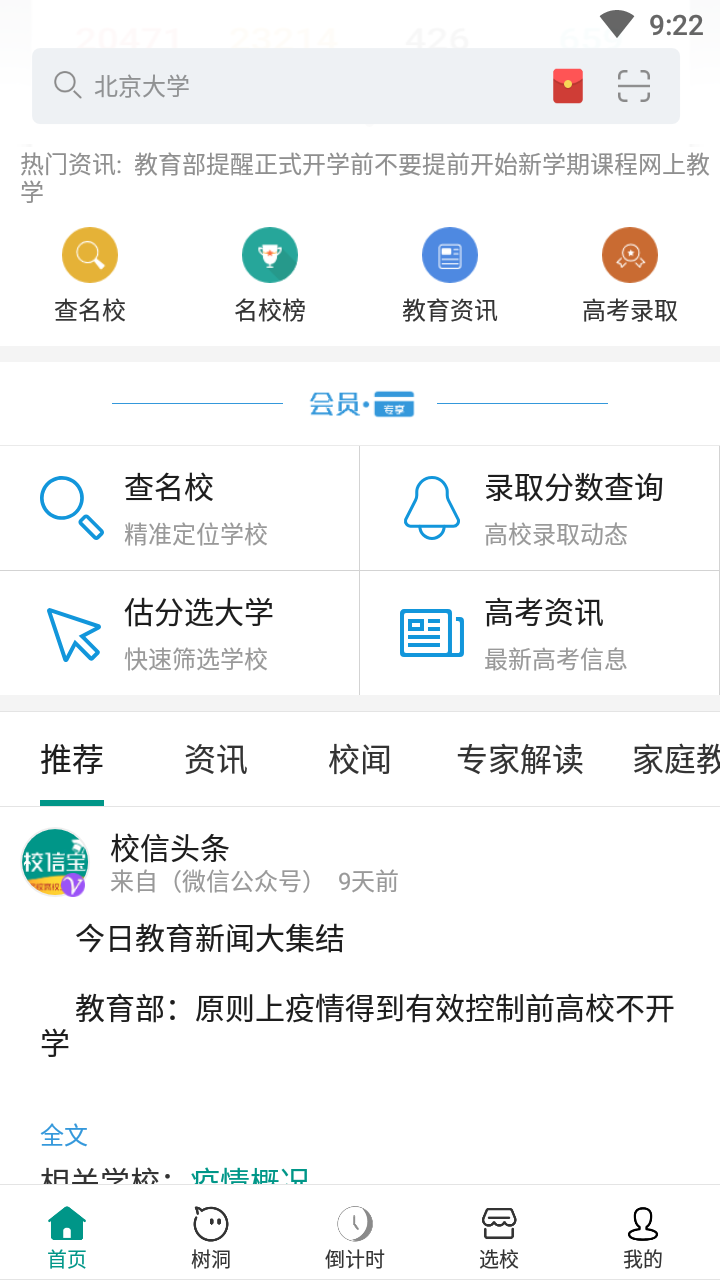Switch to the 校闻 tab
The height and width of the screenshot is (1280, 720).
pyautogui.click(x=360, y=760)
